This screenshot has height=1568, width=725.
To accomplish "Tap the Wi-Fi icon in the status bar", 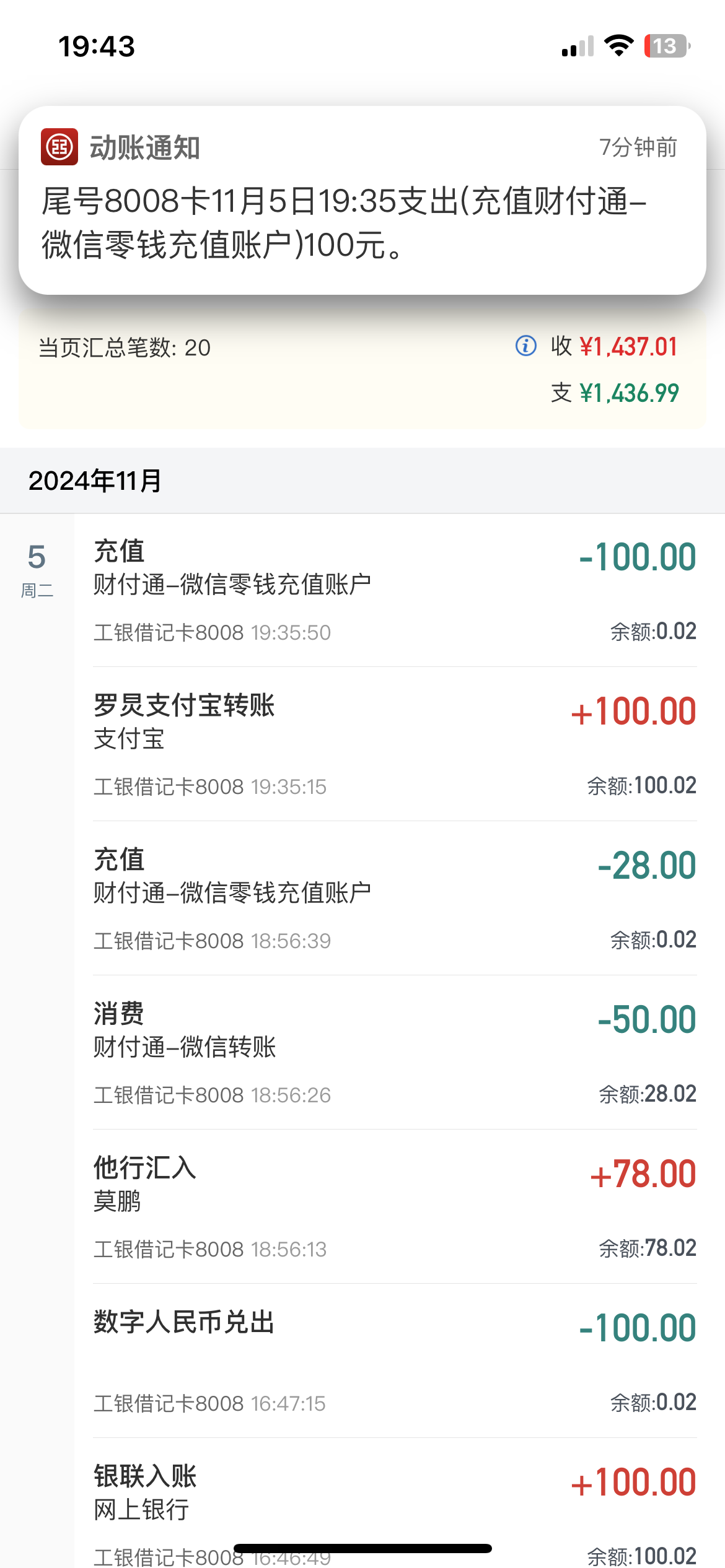I will pyautogui.click(x=618, y=45).
